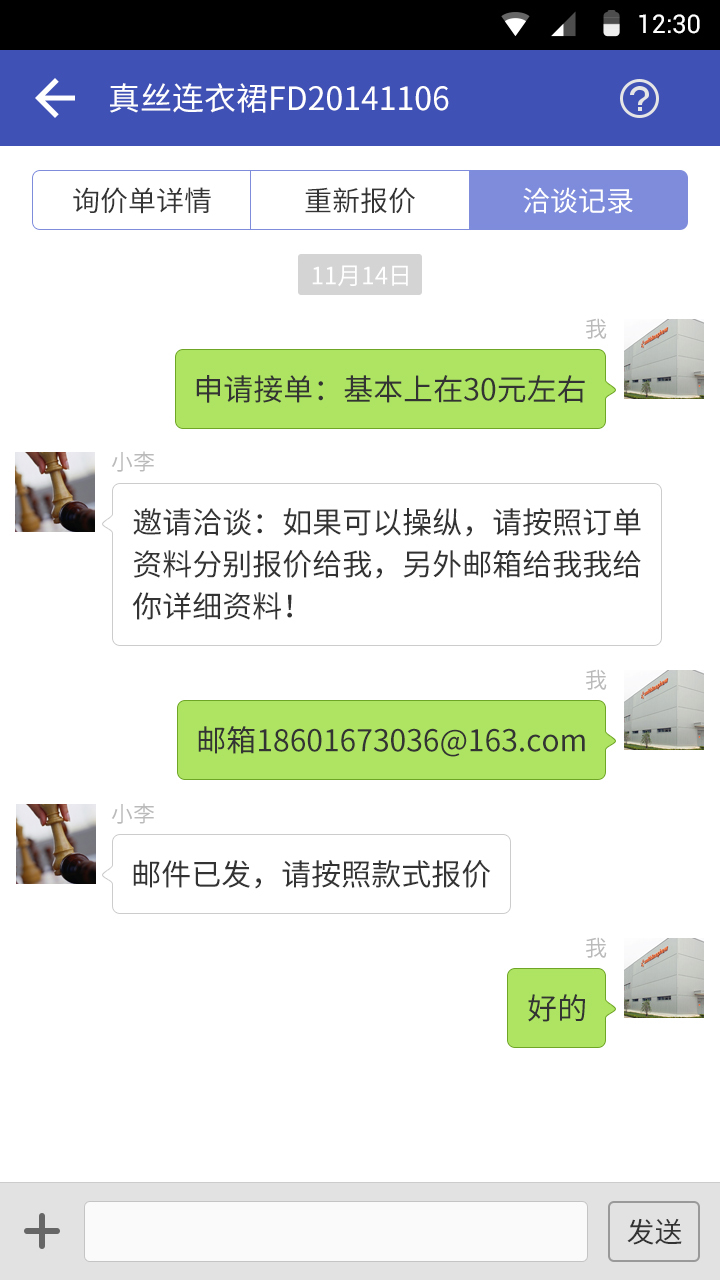Switch to the 重新报价 tab
The height and width of the screenshot is (1280, 720).
coord(360,200)
